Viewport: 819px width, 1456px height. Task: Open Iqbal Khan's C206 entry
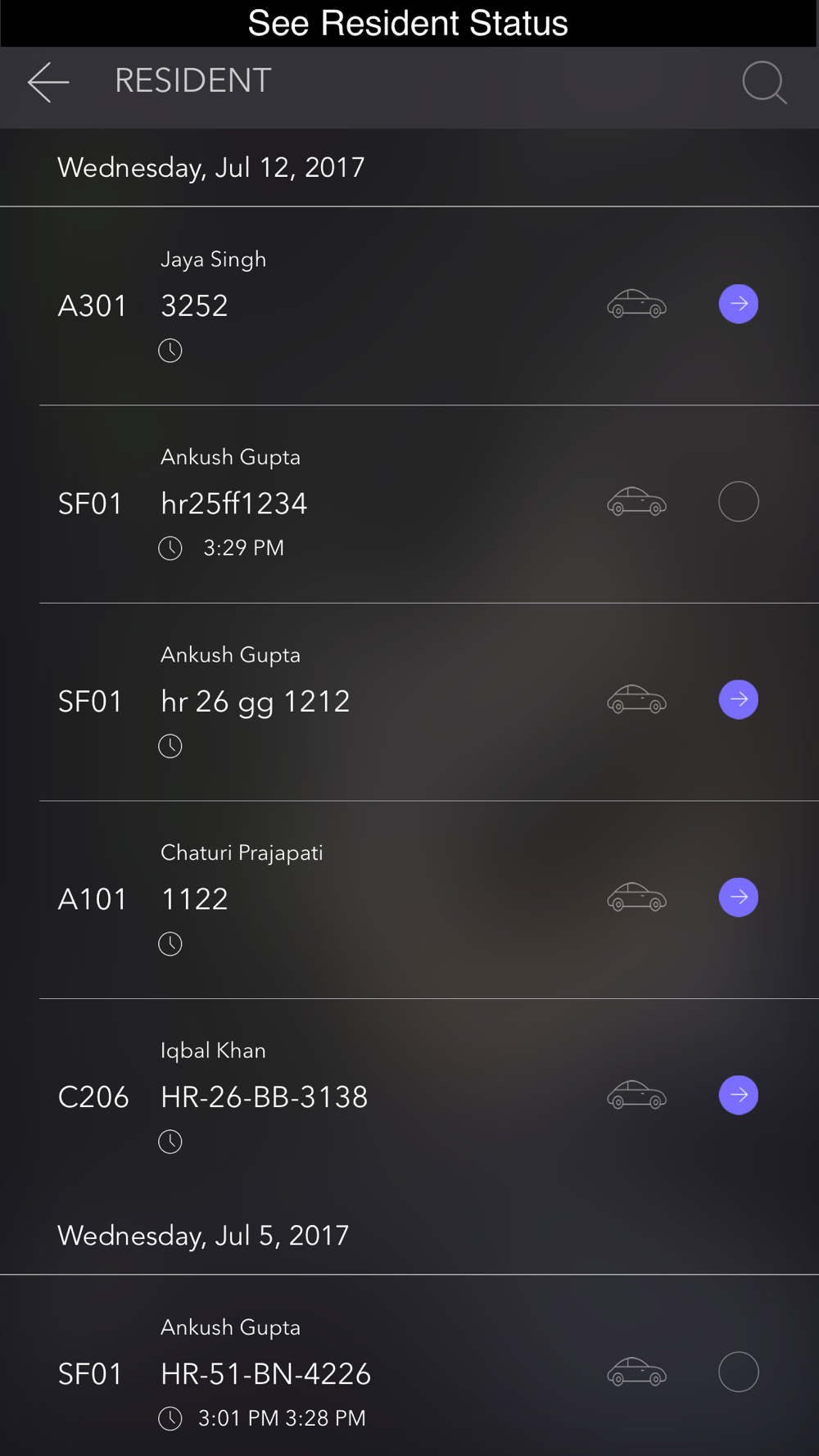tap(409, 1097)
